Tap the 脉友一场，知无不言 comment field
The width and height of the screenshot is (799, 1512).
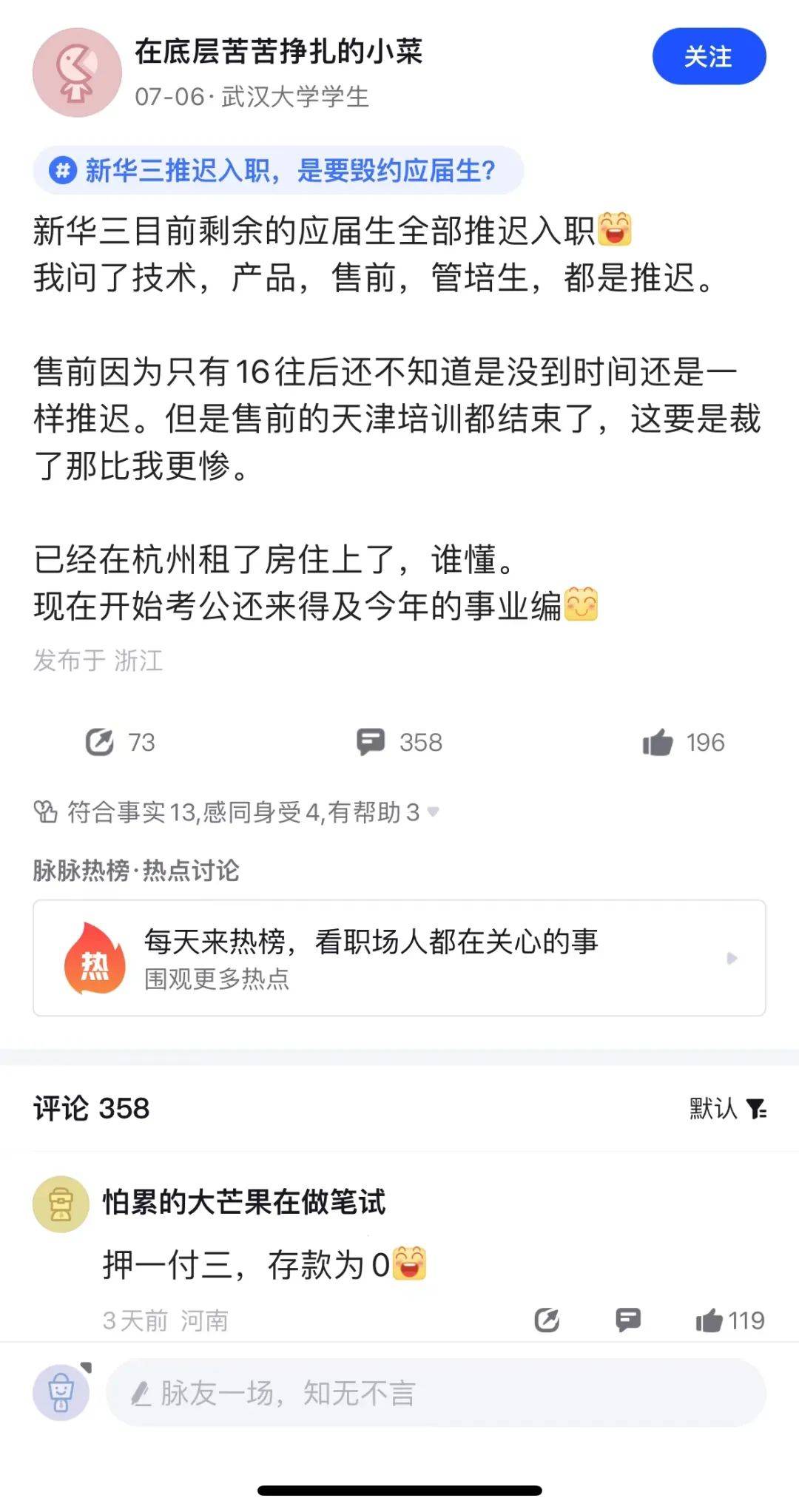coord(436,1393)
